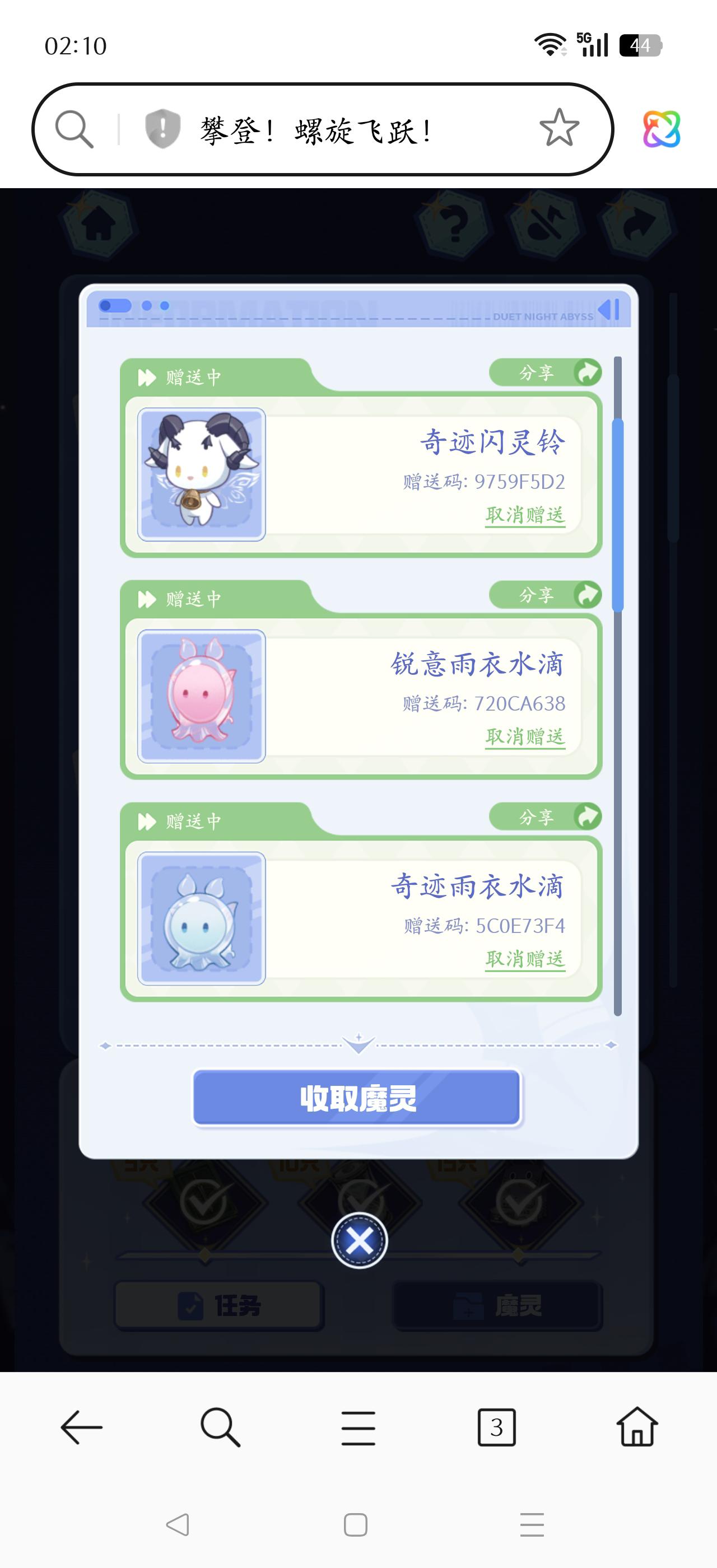Open system recent apps

[532, 1525]
